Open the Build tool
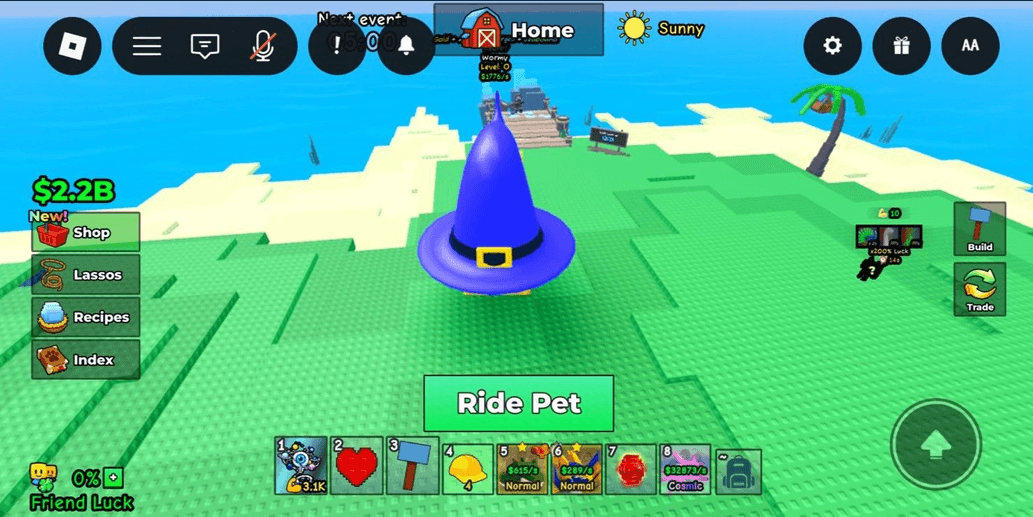This screenshot has height=517, width=1033. pos(979,229)
